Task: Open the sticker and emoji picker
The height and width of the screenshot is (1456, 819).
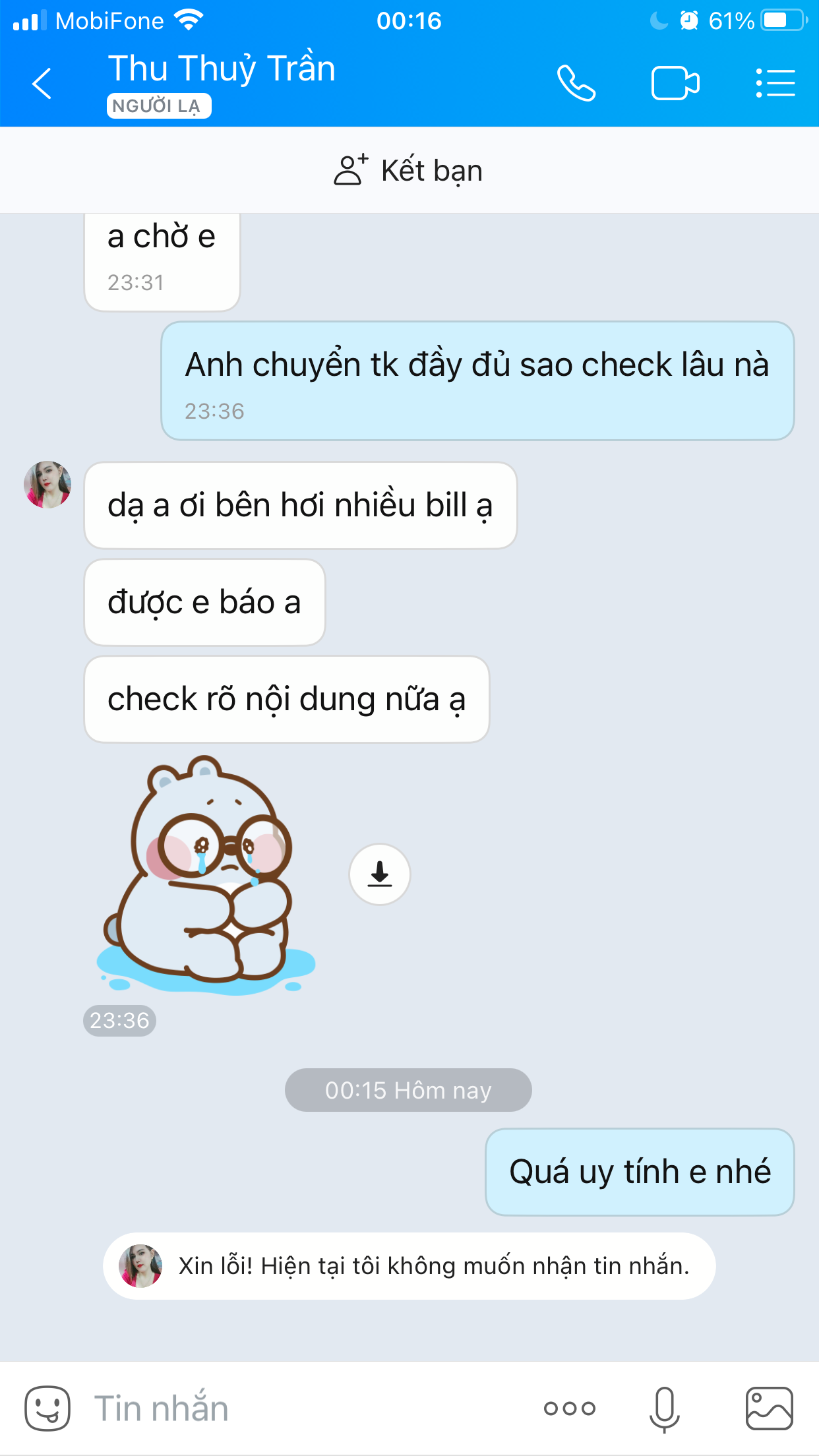Action: click(x=47, y=1408)
